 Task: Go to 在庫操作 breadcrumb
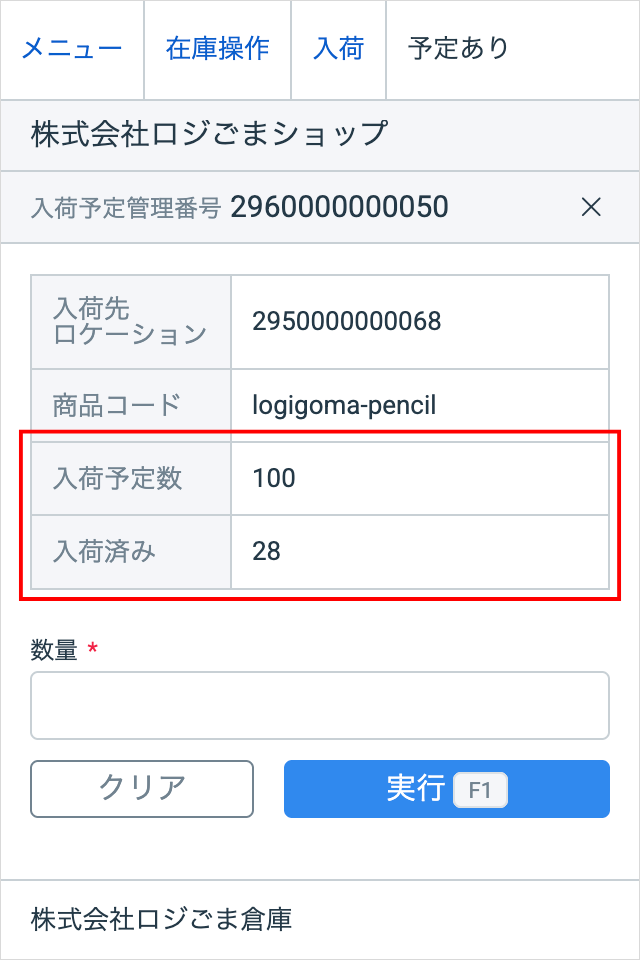click(217, 48)
